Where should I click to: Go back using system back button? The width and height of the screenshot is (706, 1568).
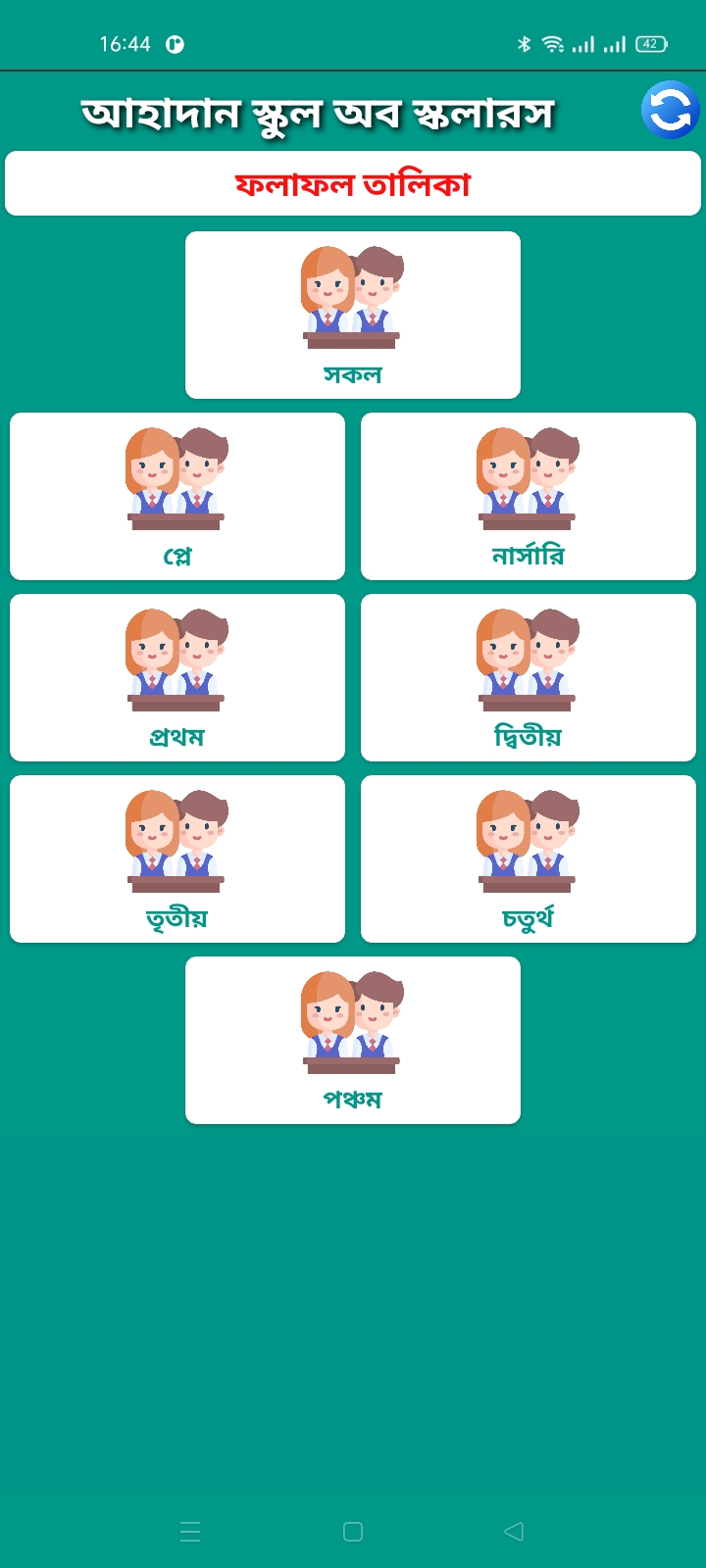tap(514, 1531)
